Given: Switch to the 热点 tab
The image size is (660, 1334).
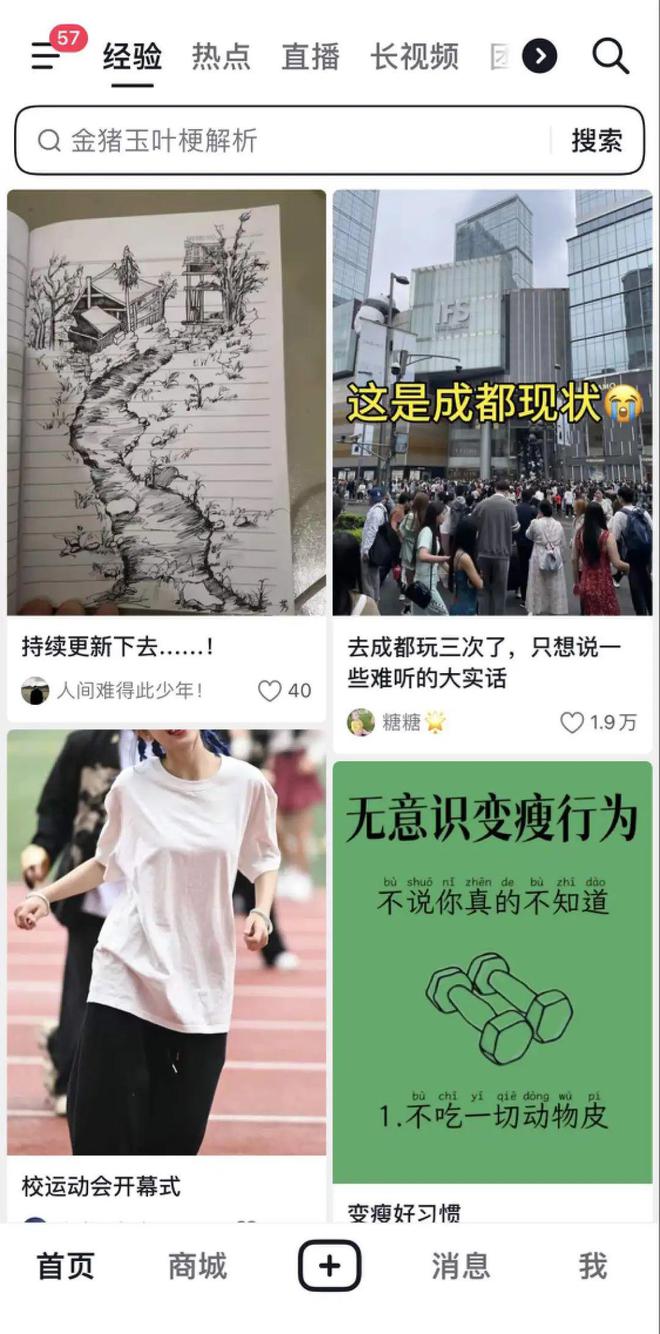Looking at the screenshot, I should click(221, 57).
